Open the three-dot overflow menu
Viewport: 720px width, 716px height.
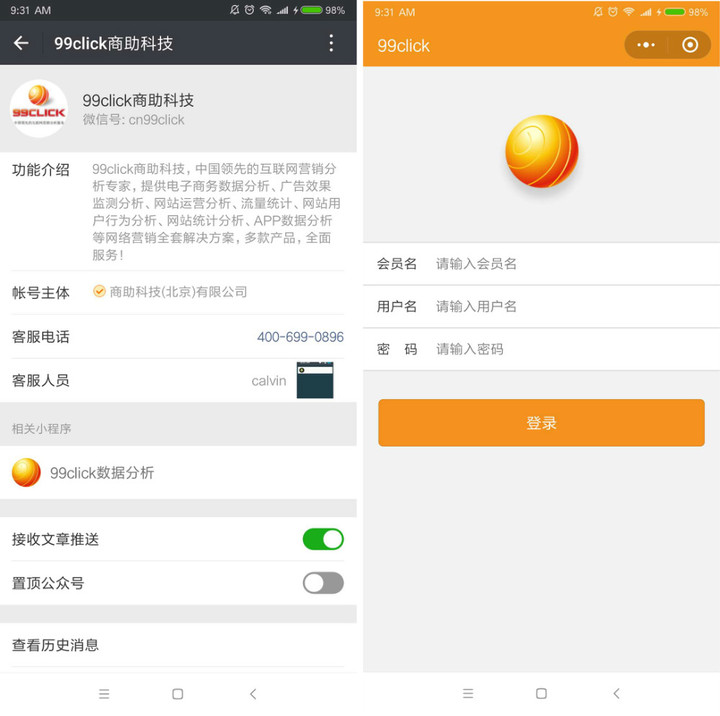[x=332, y=43]
